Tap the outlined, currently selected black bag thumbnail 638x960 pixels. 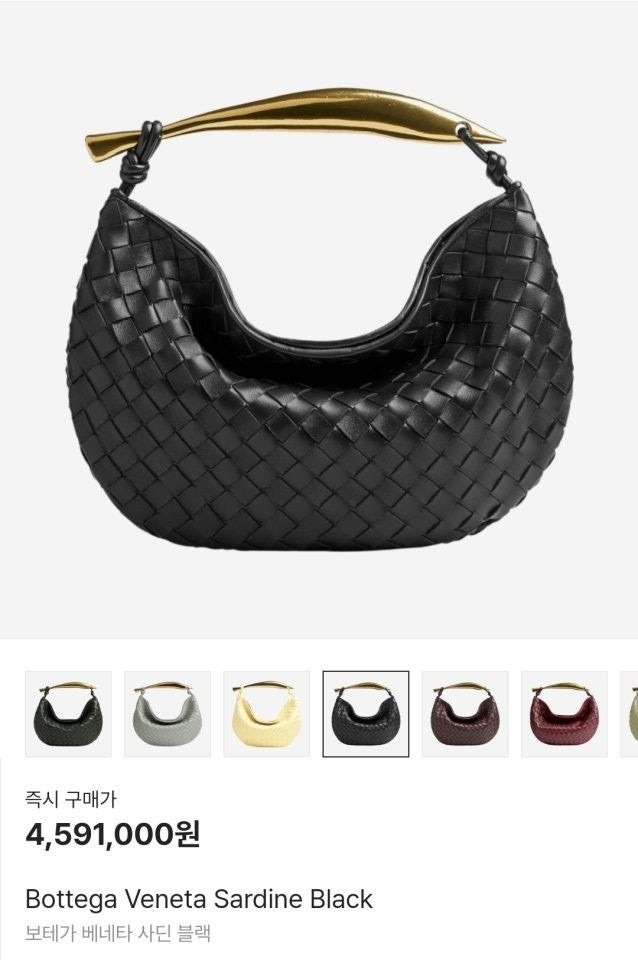pyautogui.click(x=365, y=713)
